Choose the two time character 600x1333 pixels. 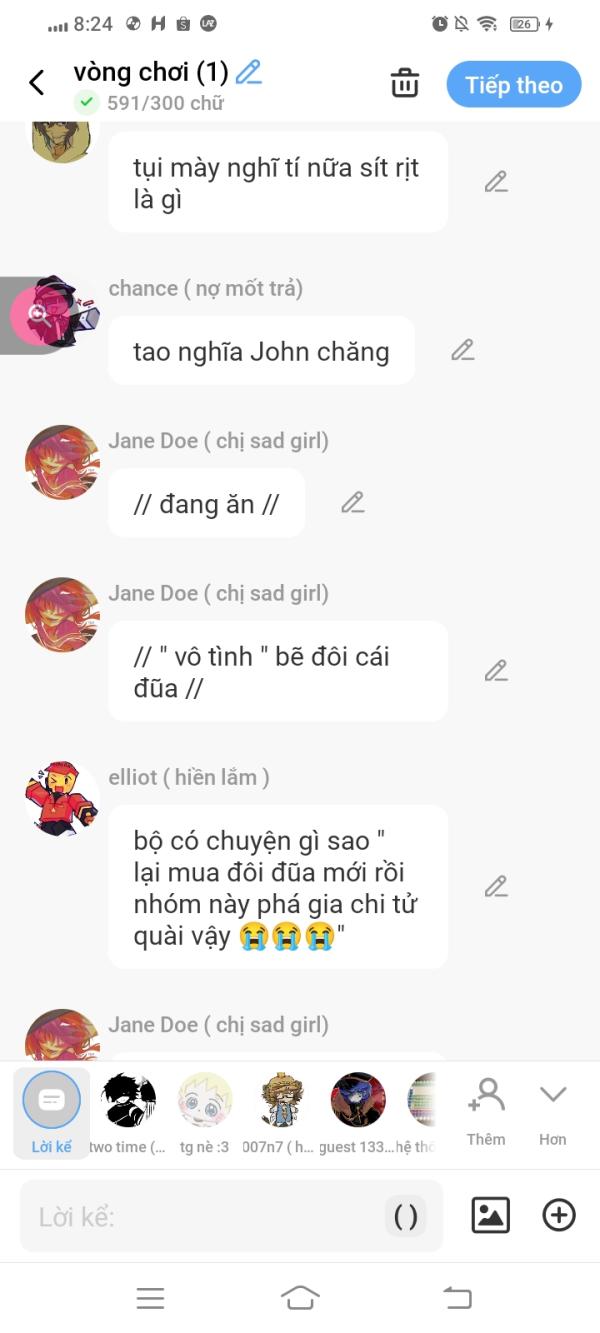pos(128,1111)
